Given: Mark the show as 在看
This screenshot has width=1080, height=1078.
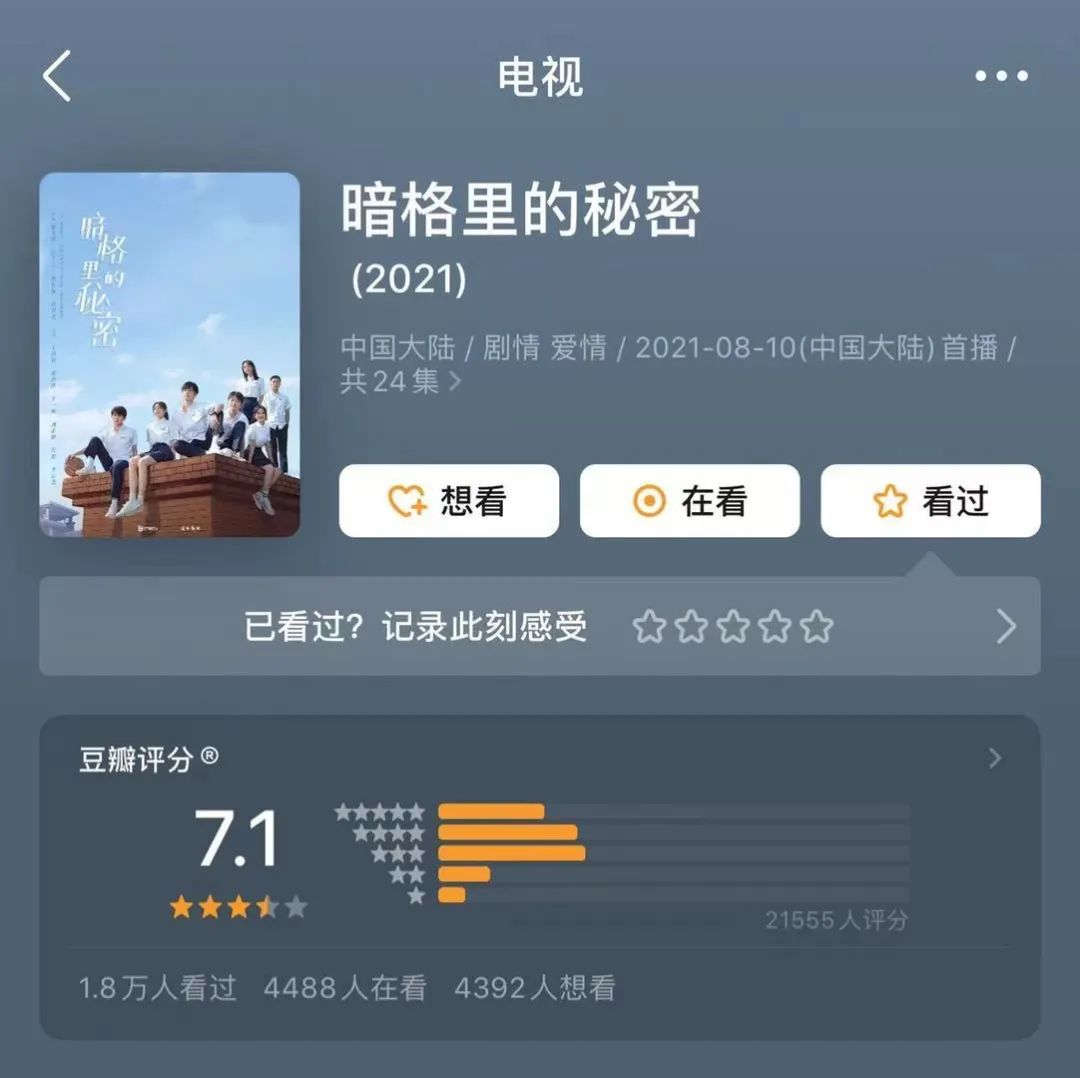Looking at the screenshot, I should coord(689,501).
